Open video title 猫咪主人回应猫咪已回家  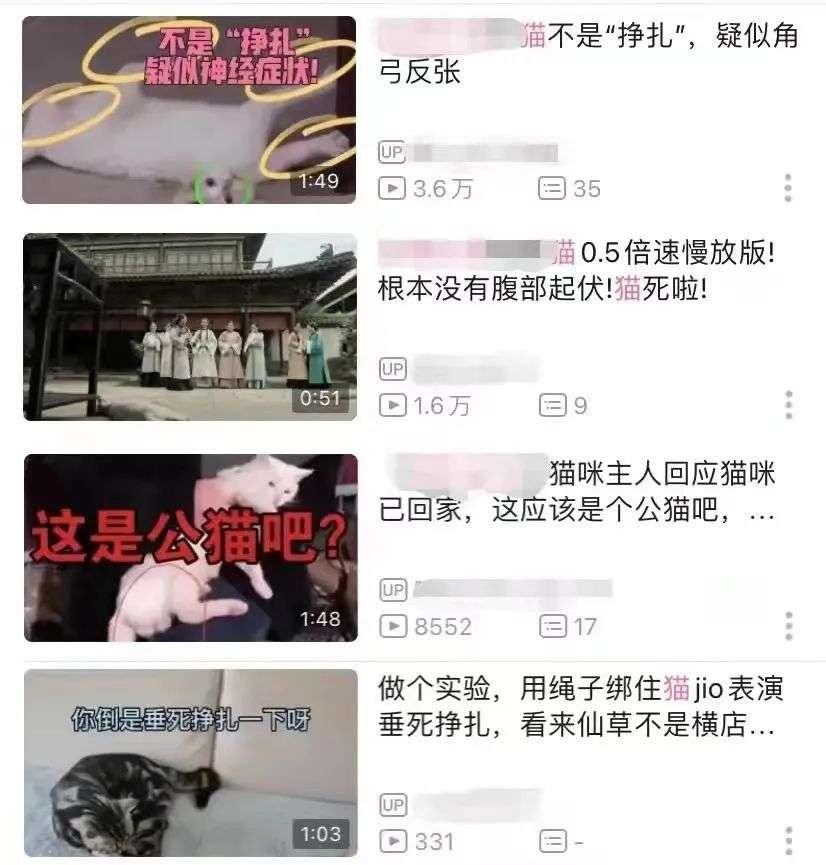coord(578,492)
